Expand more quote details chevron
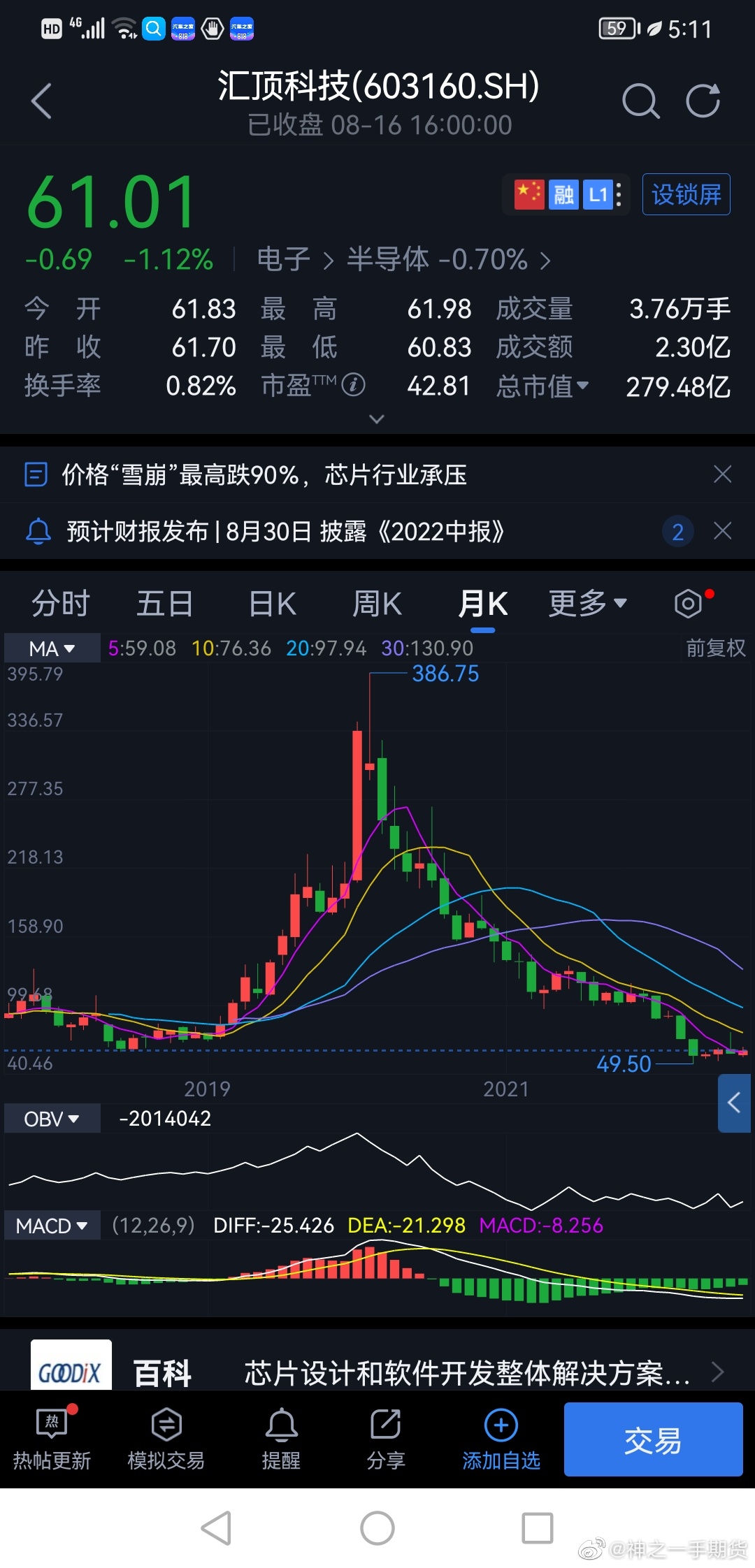755x1568 pixels. click(377, 419)
